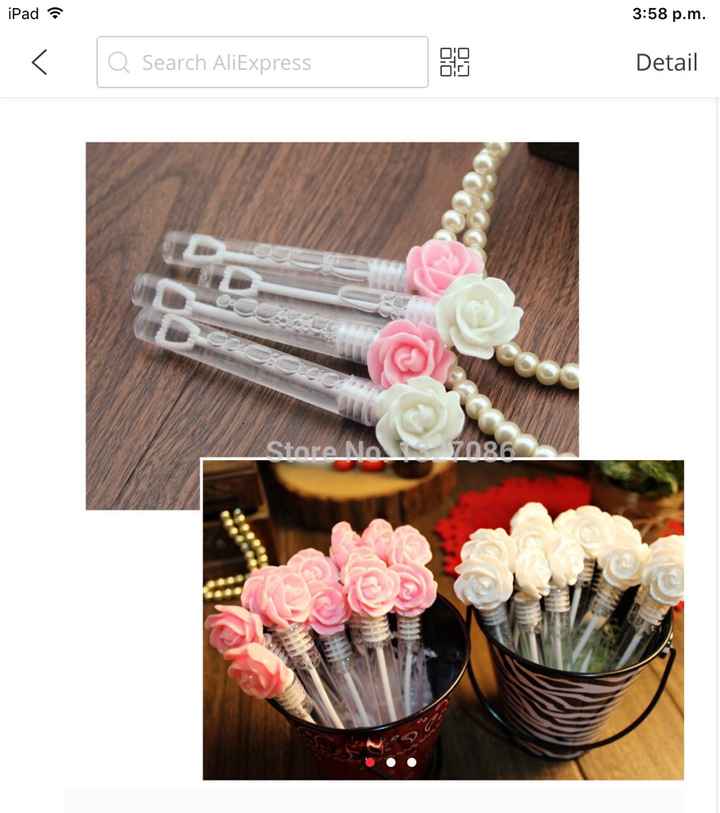Select the third carousel pagination dot
Viewport: 720px width, 813px height.
click(410, 761)
